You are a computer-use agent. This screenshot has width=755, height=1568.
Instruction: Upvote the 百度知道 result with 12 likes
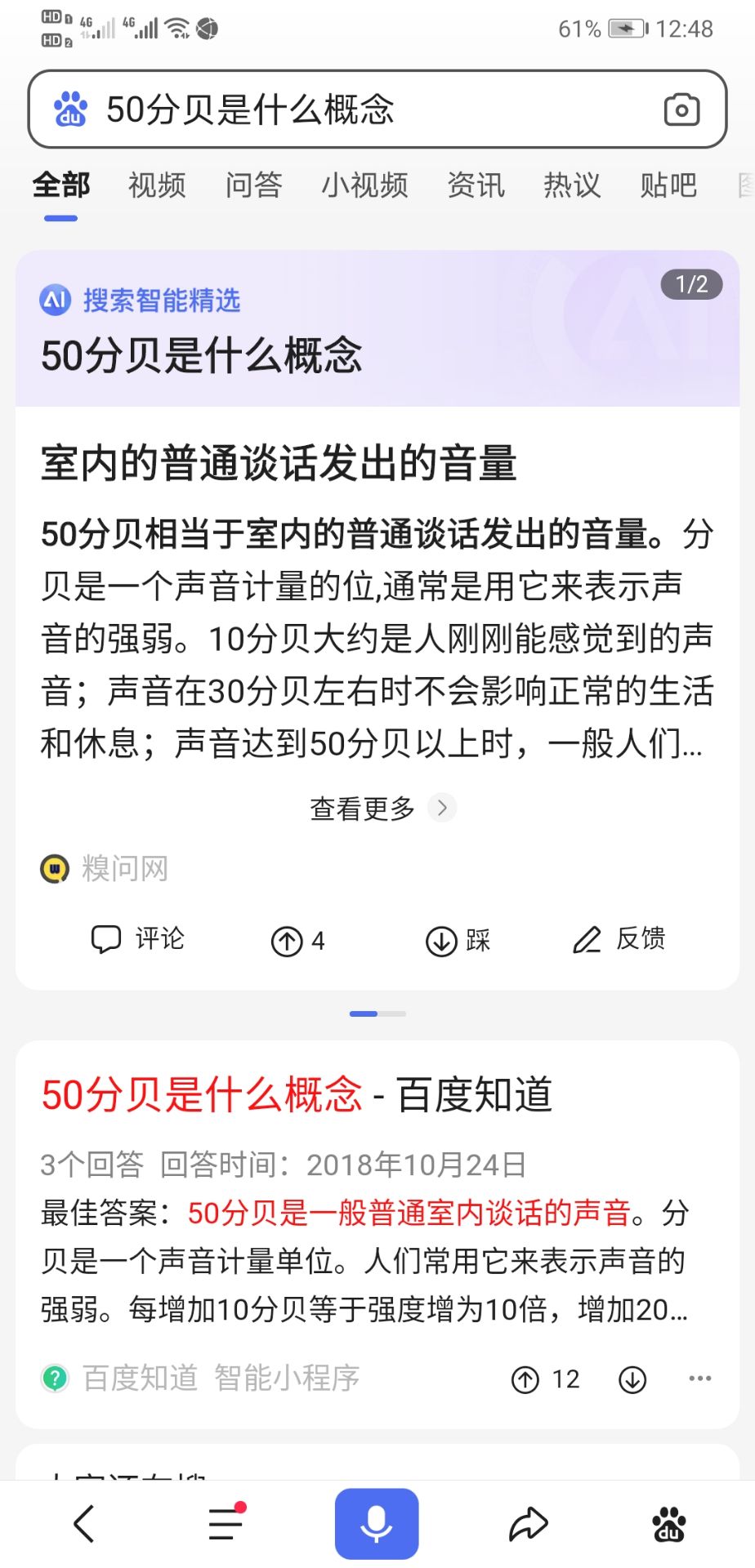544,1379
